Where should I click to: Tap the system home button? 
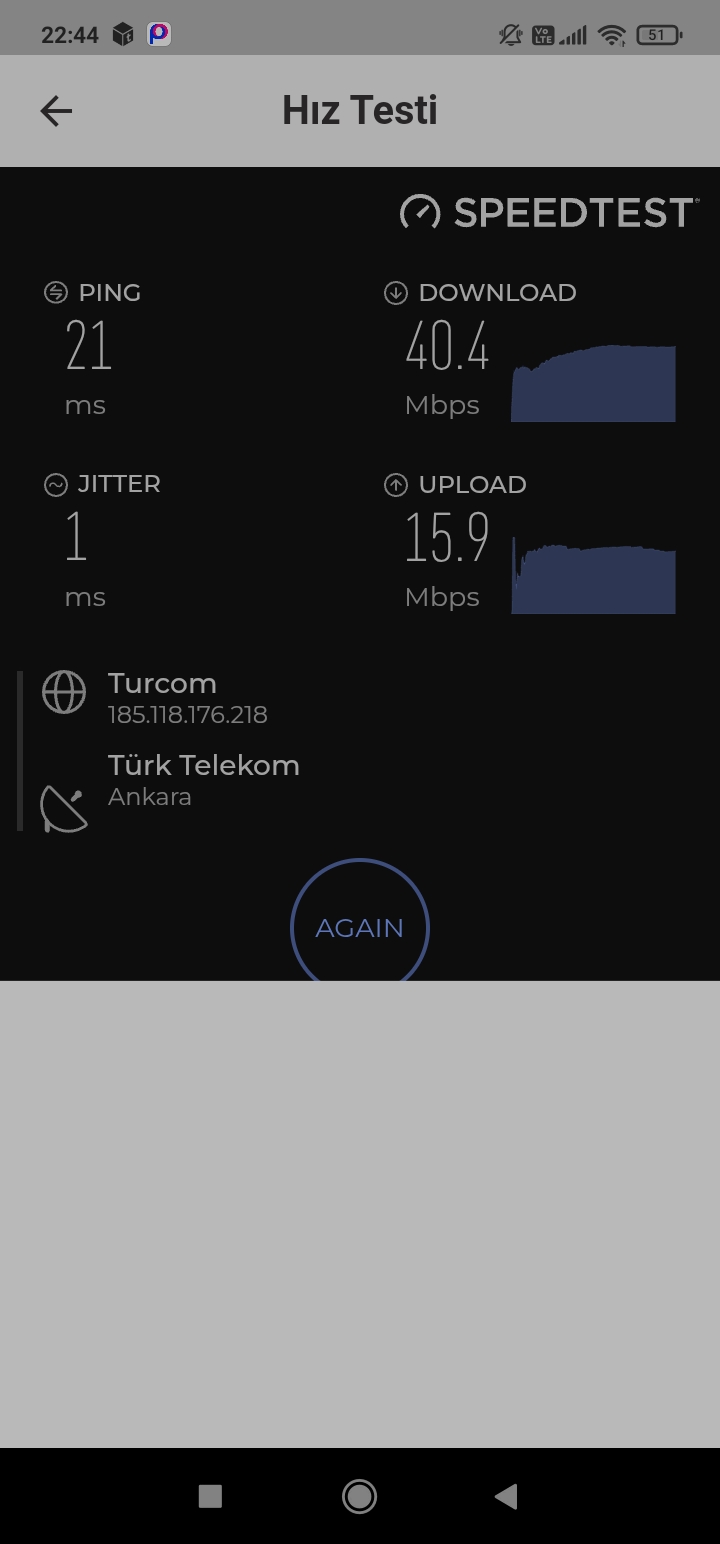coord(359,1496)
